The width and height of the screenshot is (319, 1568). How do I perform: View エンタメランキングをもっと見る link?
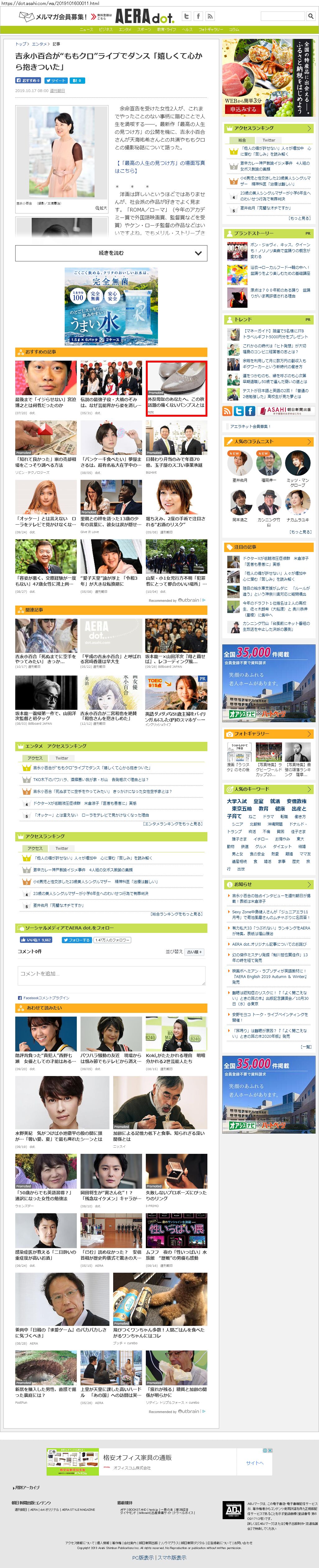(173, 824)
